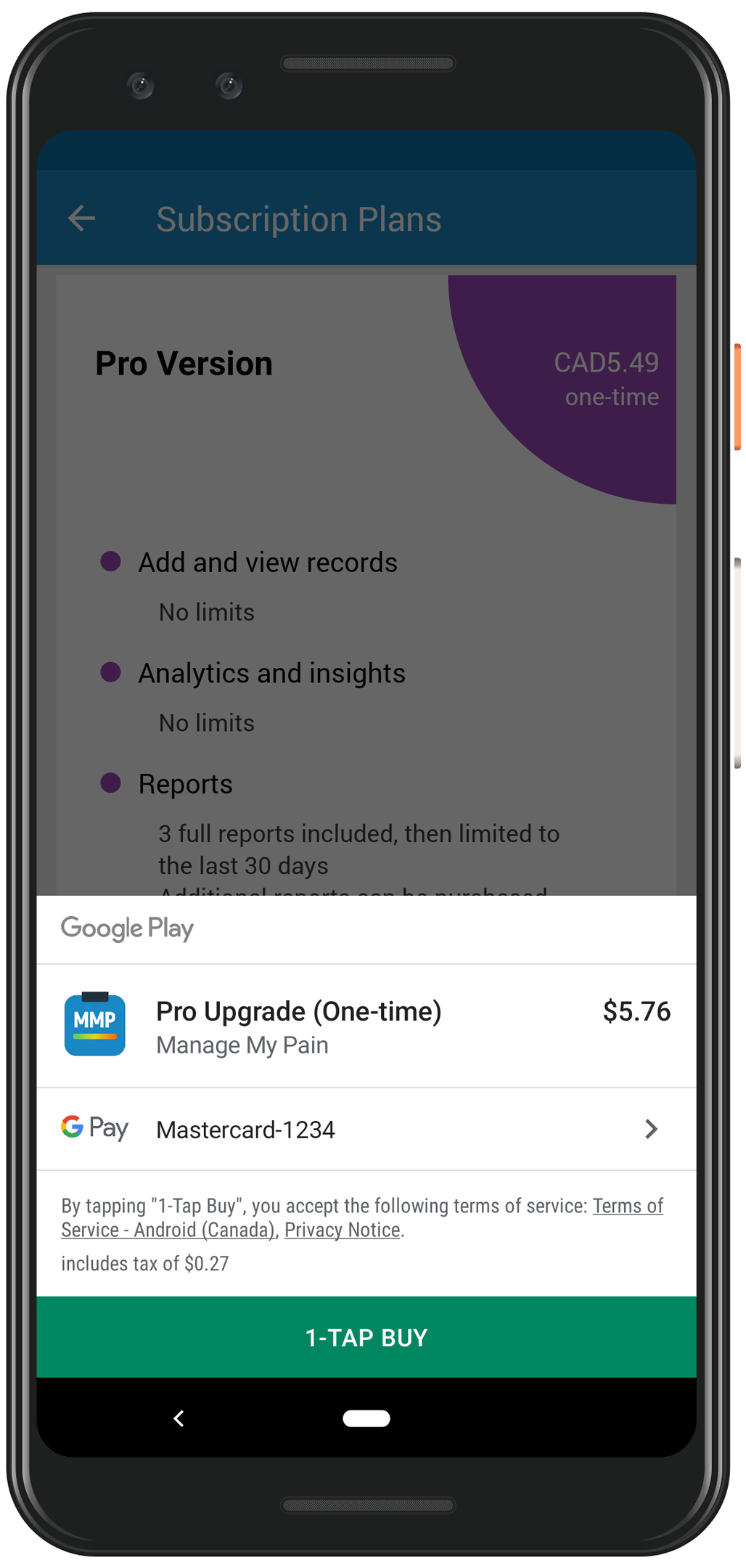The height and width of the screenshot is (1568, 746).
Task: Click the purple CAD5.49 one-time price badge
Action: [606, 377]
